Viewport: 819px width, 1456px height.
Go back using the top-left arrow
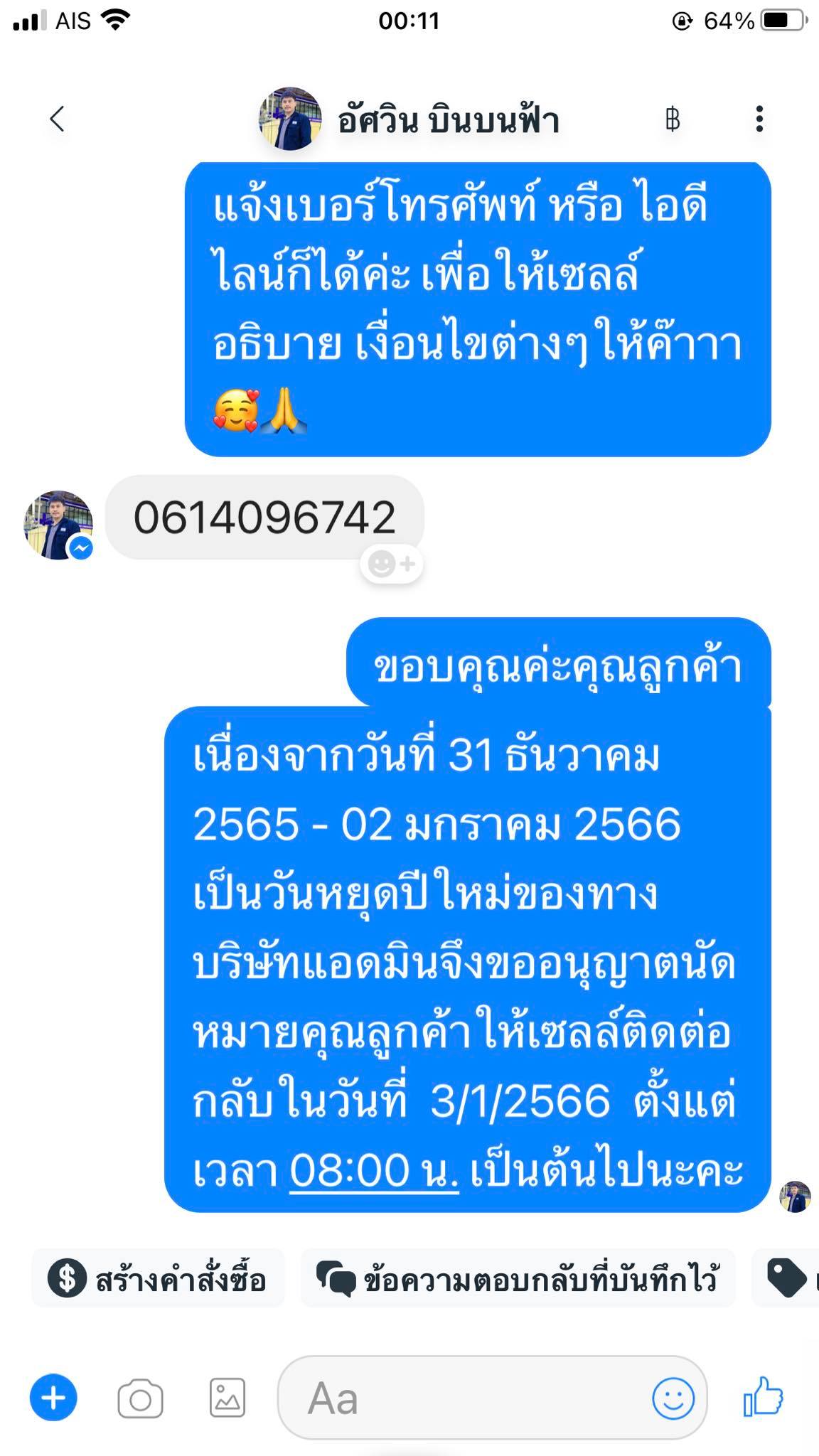(x=58, y=119)
